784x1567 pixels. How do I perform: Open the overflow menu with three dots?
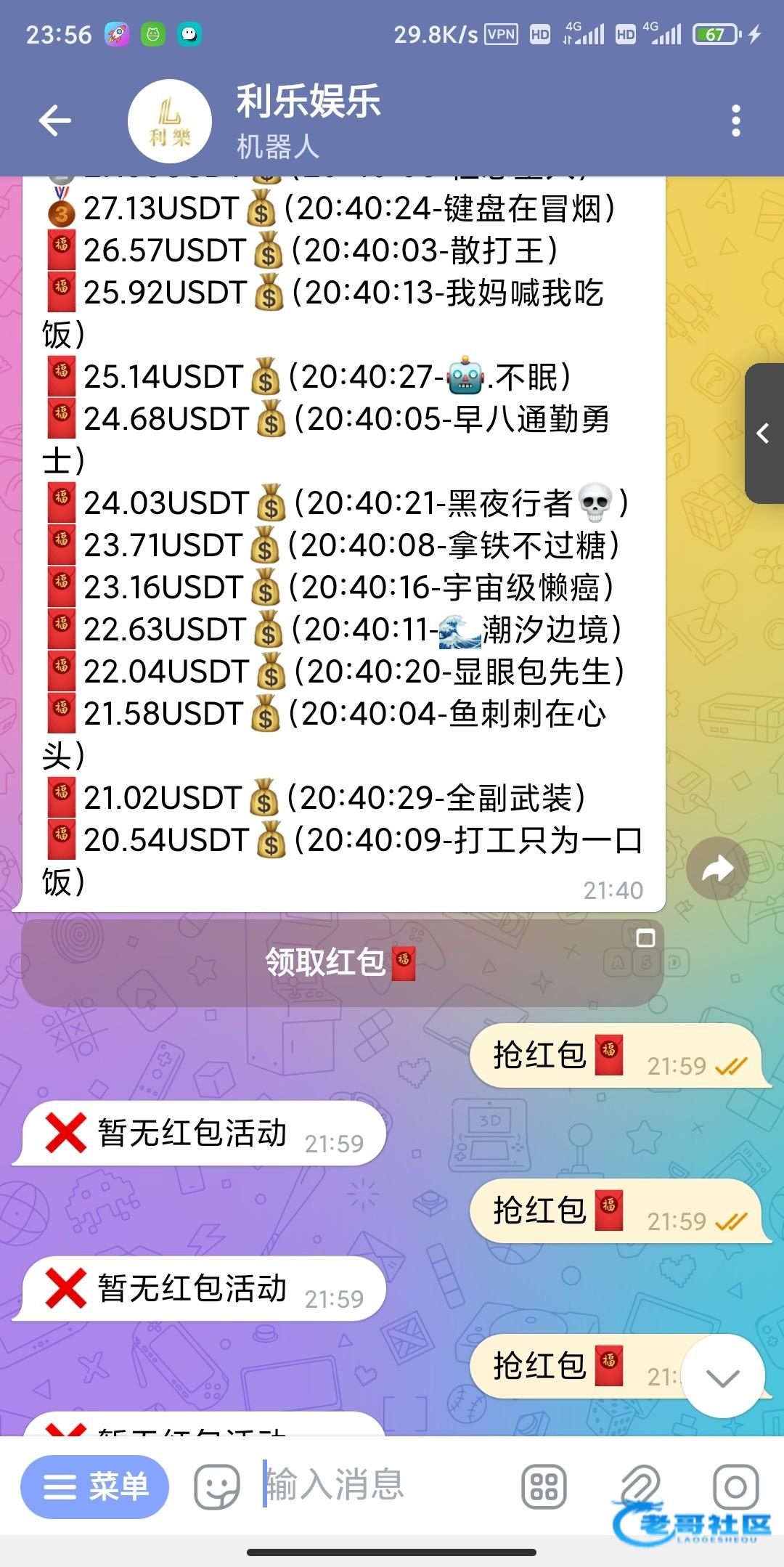click(735, 121)
